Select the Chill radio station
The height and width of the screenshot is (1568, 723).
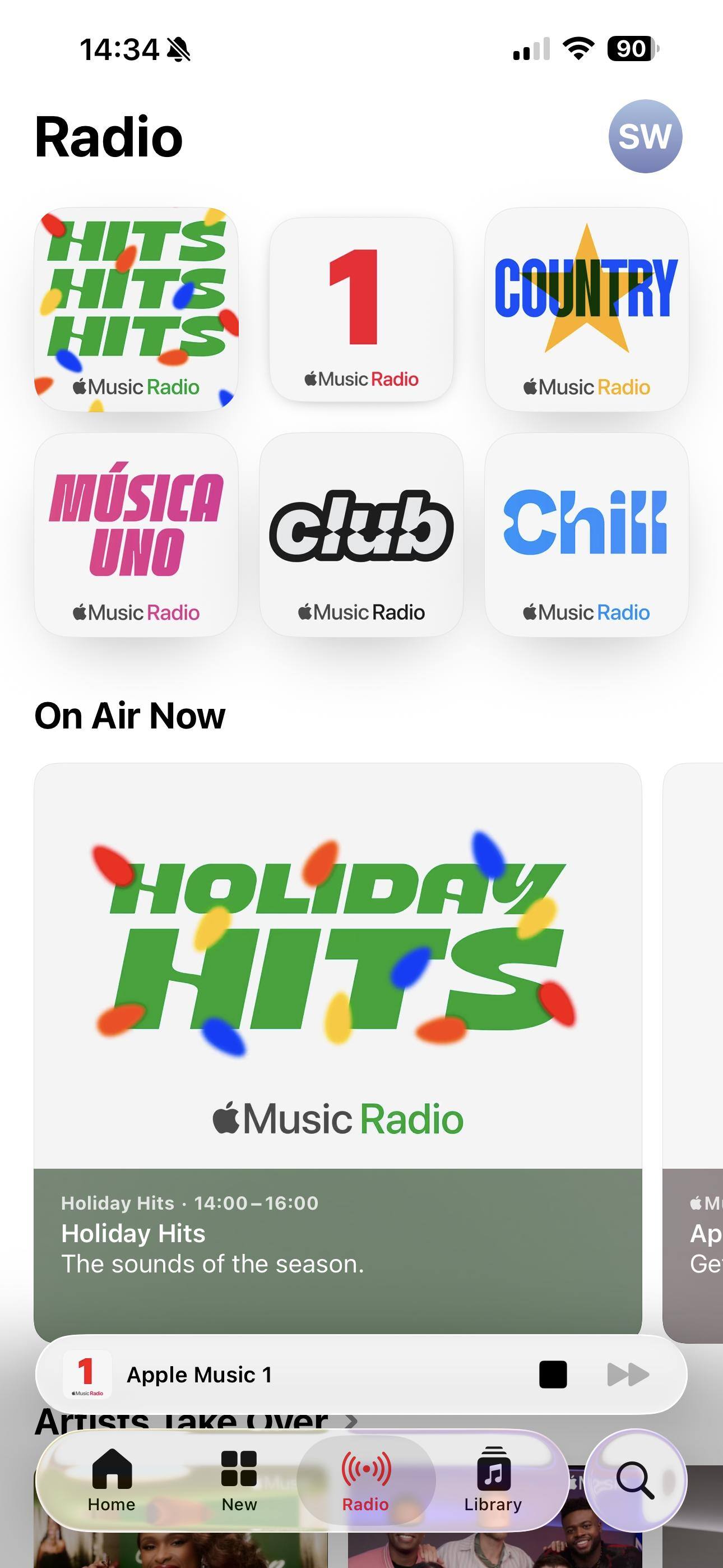coord(586,534)
